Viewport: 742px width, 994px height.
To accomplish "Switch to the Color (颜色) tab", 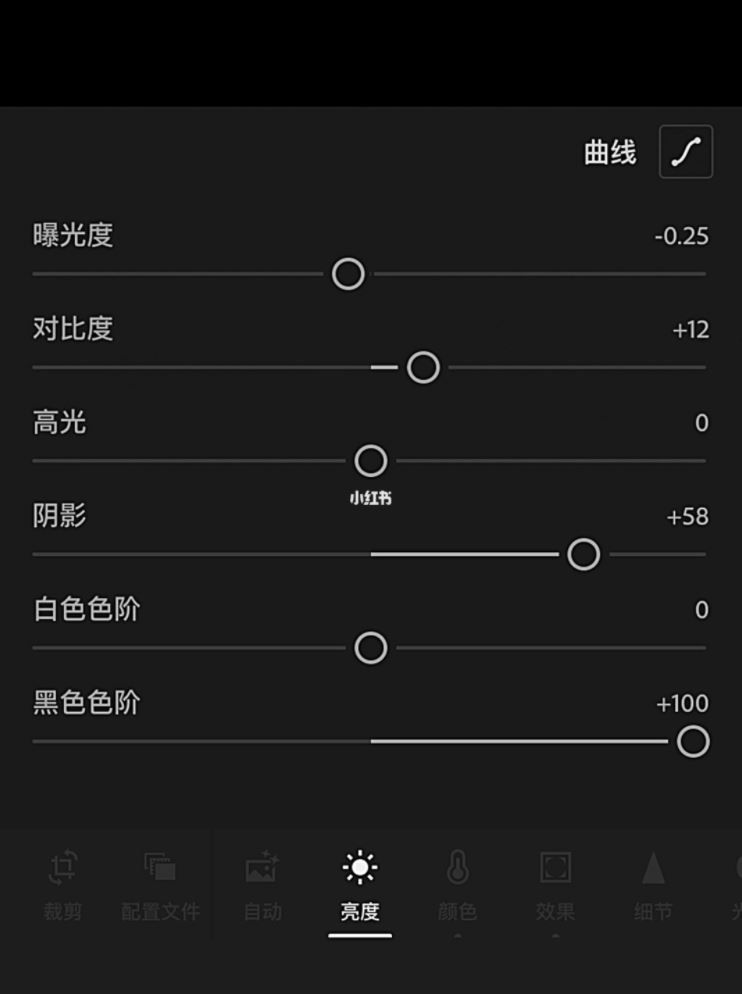I will tap(457, 911).
